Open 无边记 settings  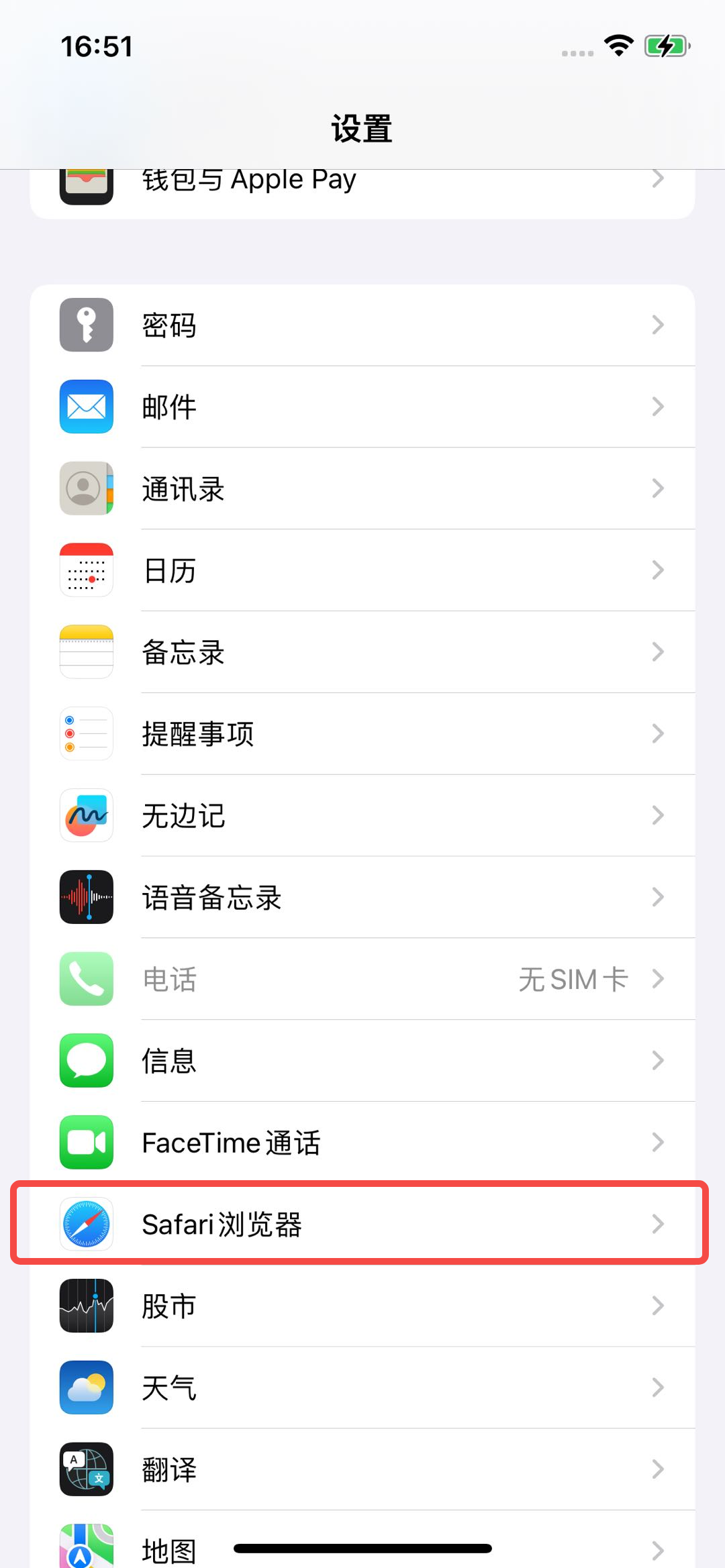tap(362, 817)
